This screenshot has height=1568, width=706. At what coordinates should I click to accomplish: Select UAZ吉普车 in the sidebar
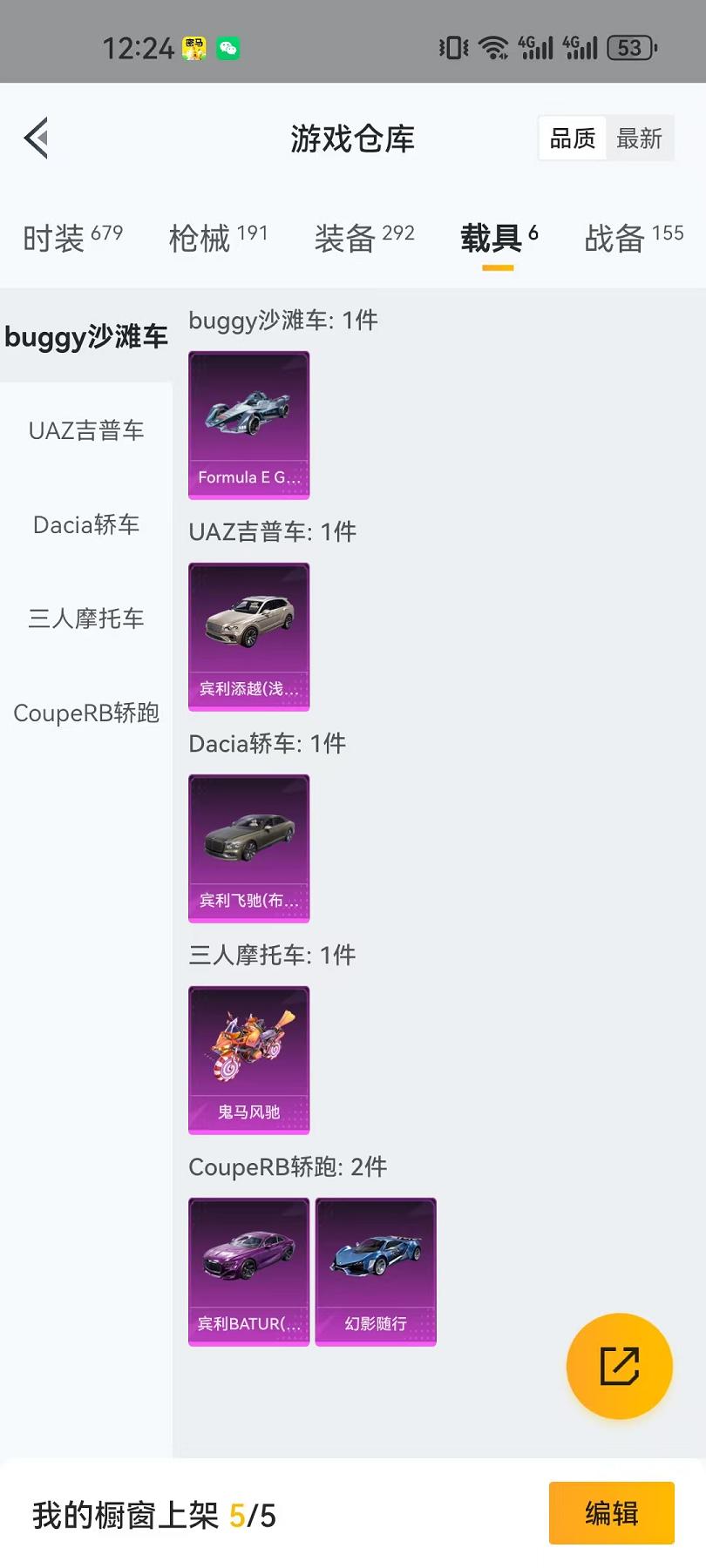tap(85, 430)
